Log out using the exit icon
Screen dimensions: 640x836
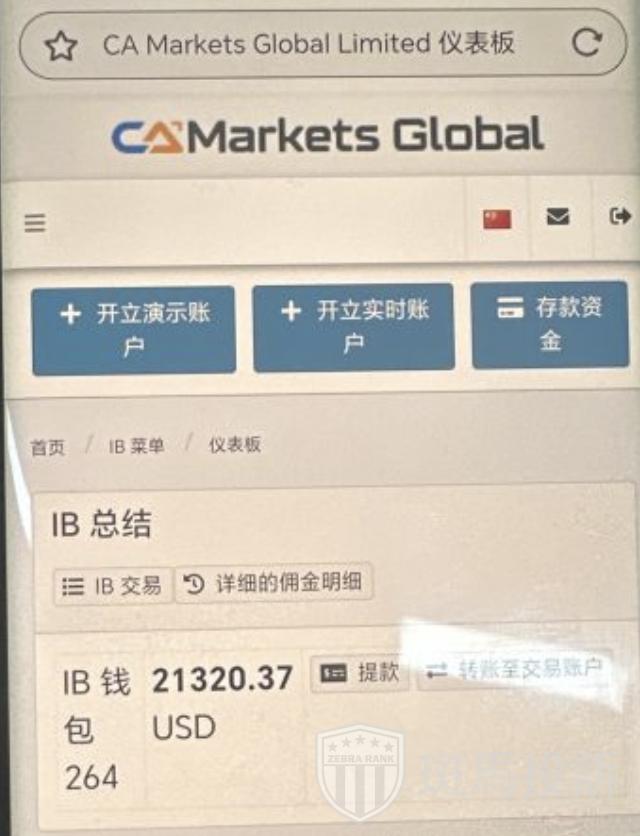tap(620, 217)
